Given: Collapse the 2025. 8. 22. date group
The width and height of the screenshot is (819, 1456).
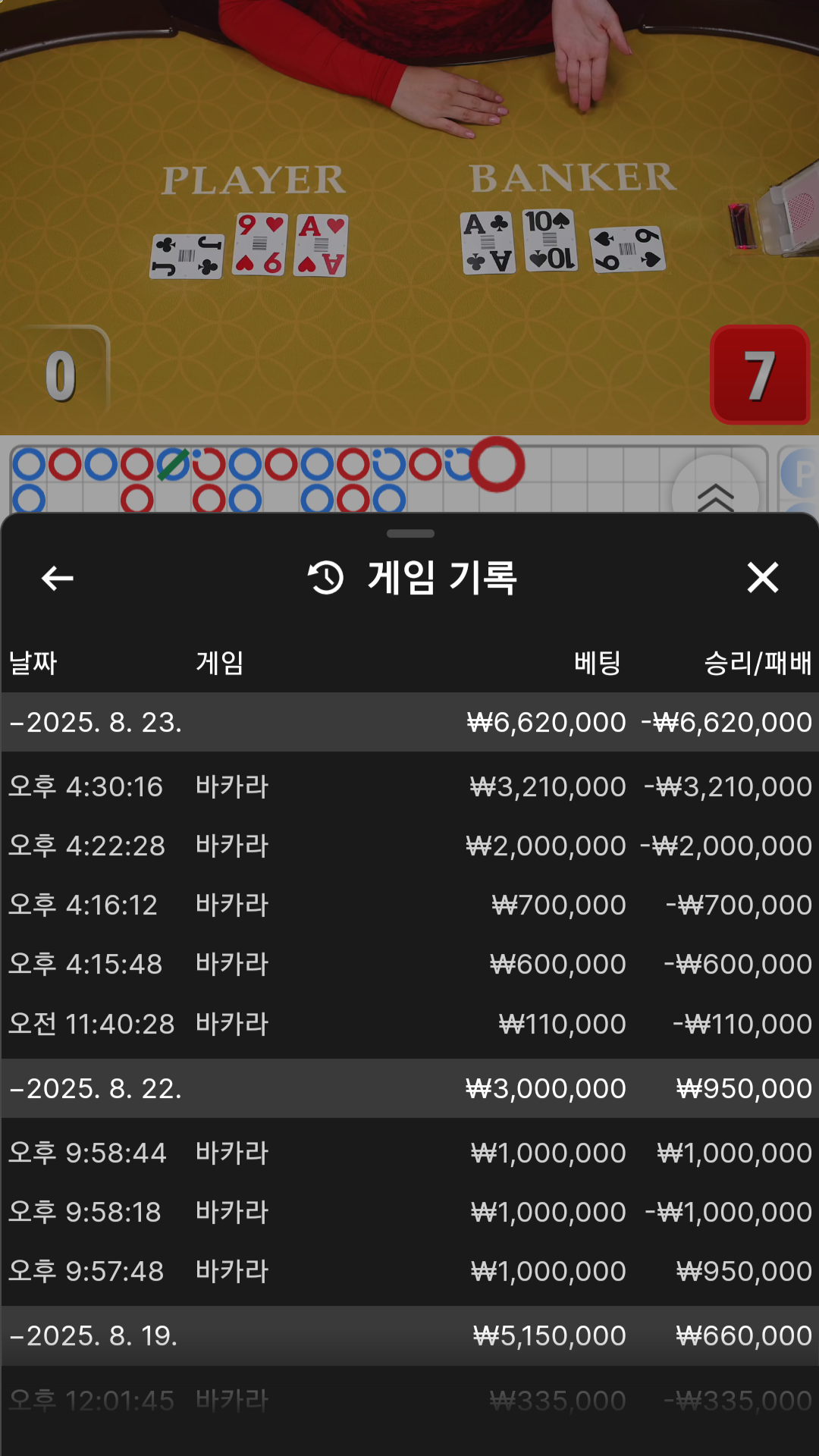Looking at the screenshot, I should coord(409,1088).
